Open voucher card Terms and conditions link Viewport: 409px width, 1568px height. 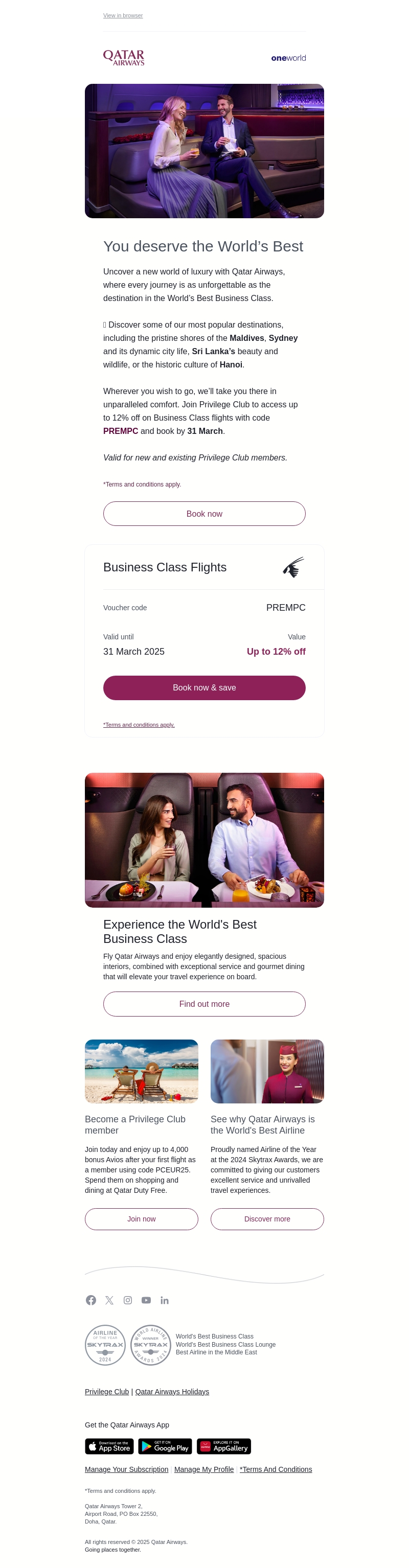point(139,725)
